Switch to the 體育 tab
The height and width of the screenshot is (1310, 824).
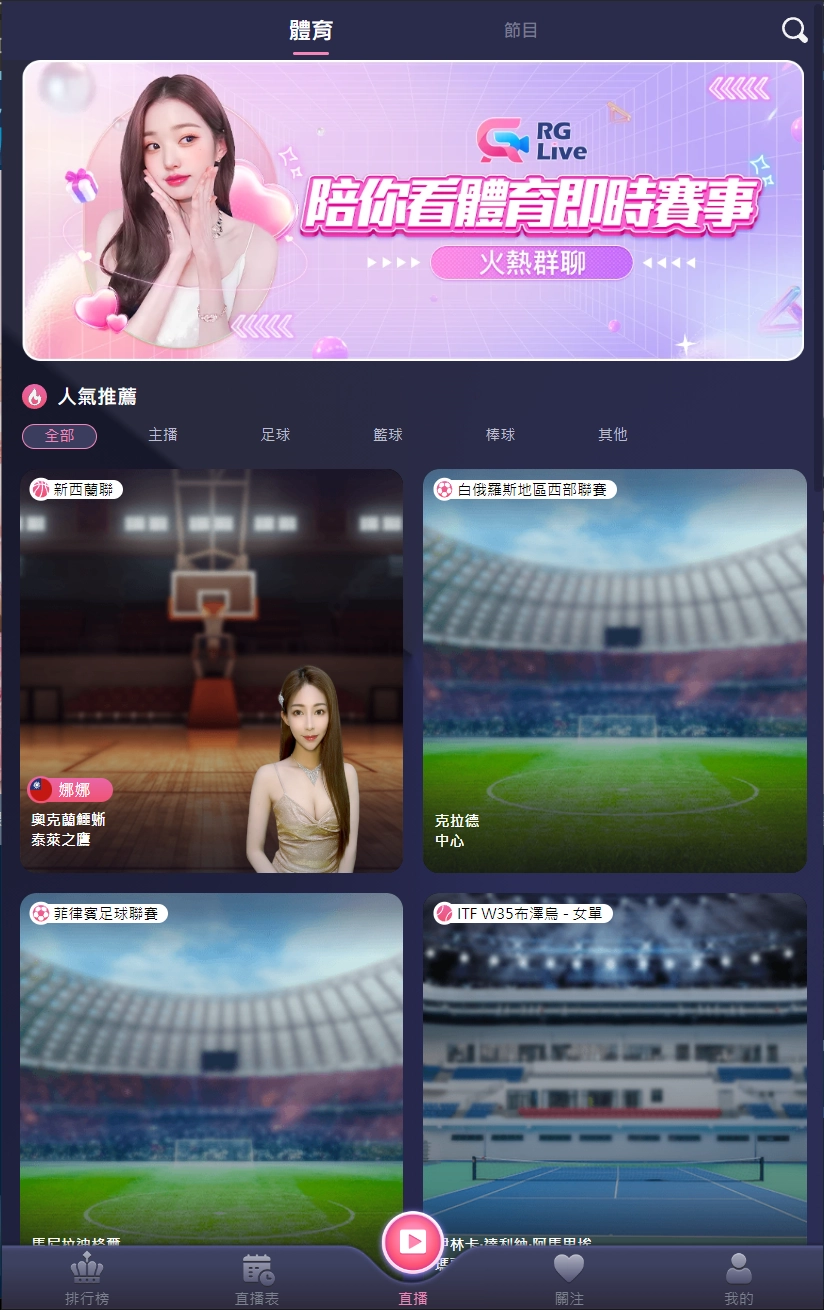pyautogui.click(x=311, y=30)
